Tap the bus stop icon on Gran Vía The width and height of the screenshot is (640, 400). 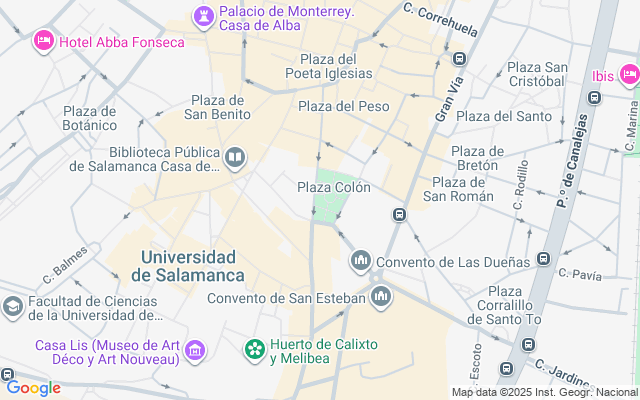(x=459, y=58)
